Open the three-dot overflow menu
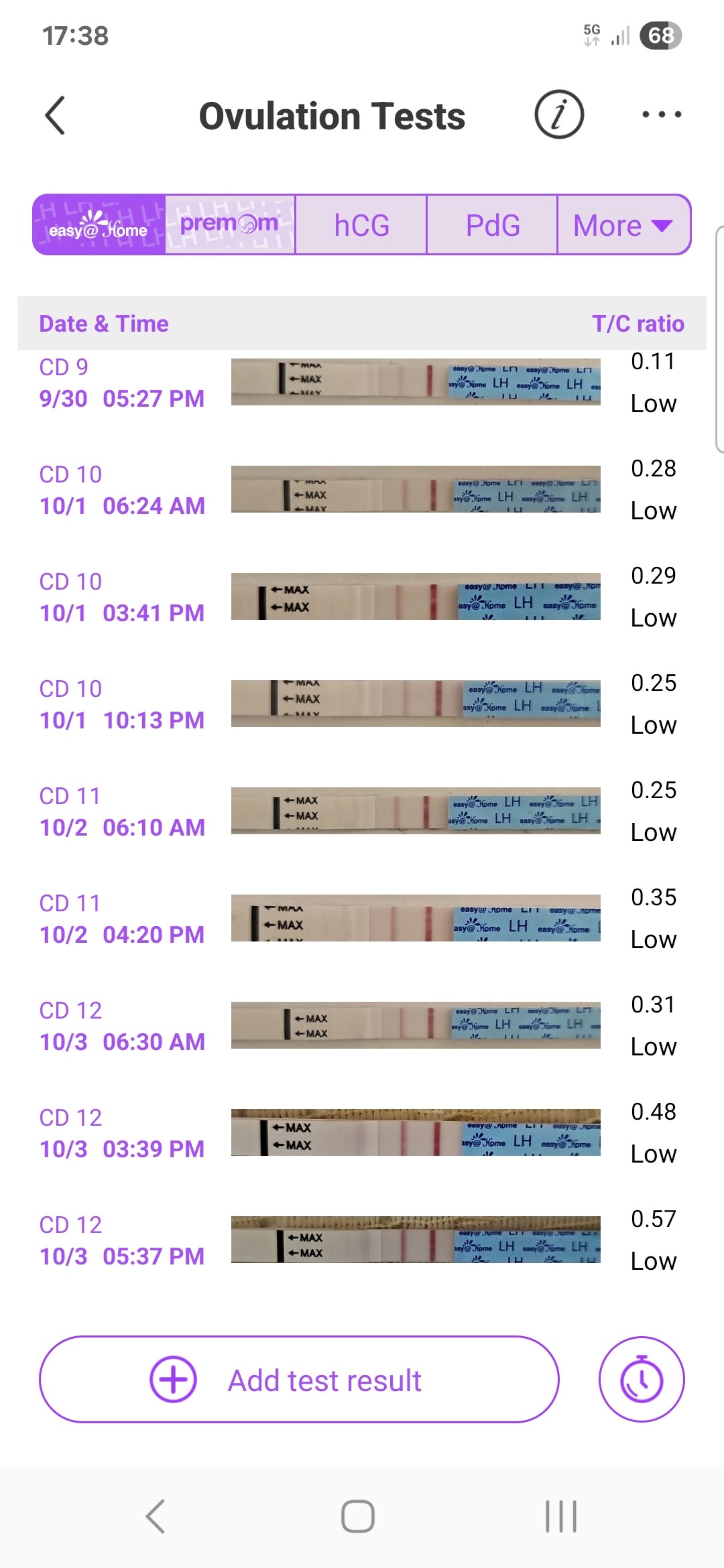Viewport: 724px width, 1568px height. pyautogui.click(x=661, y=115)
